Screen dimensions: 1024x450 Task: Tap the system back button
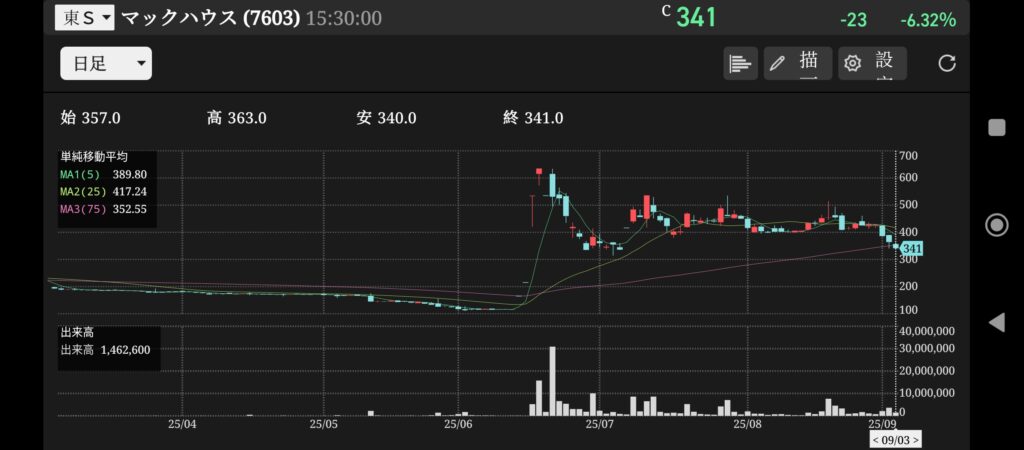coord(996,322)
